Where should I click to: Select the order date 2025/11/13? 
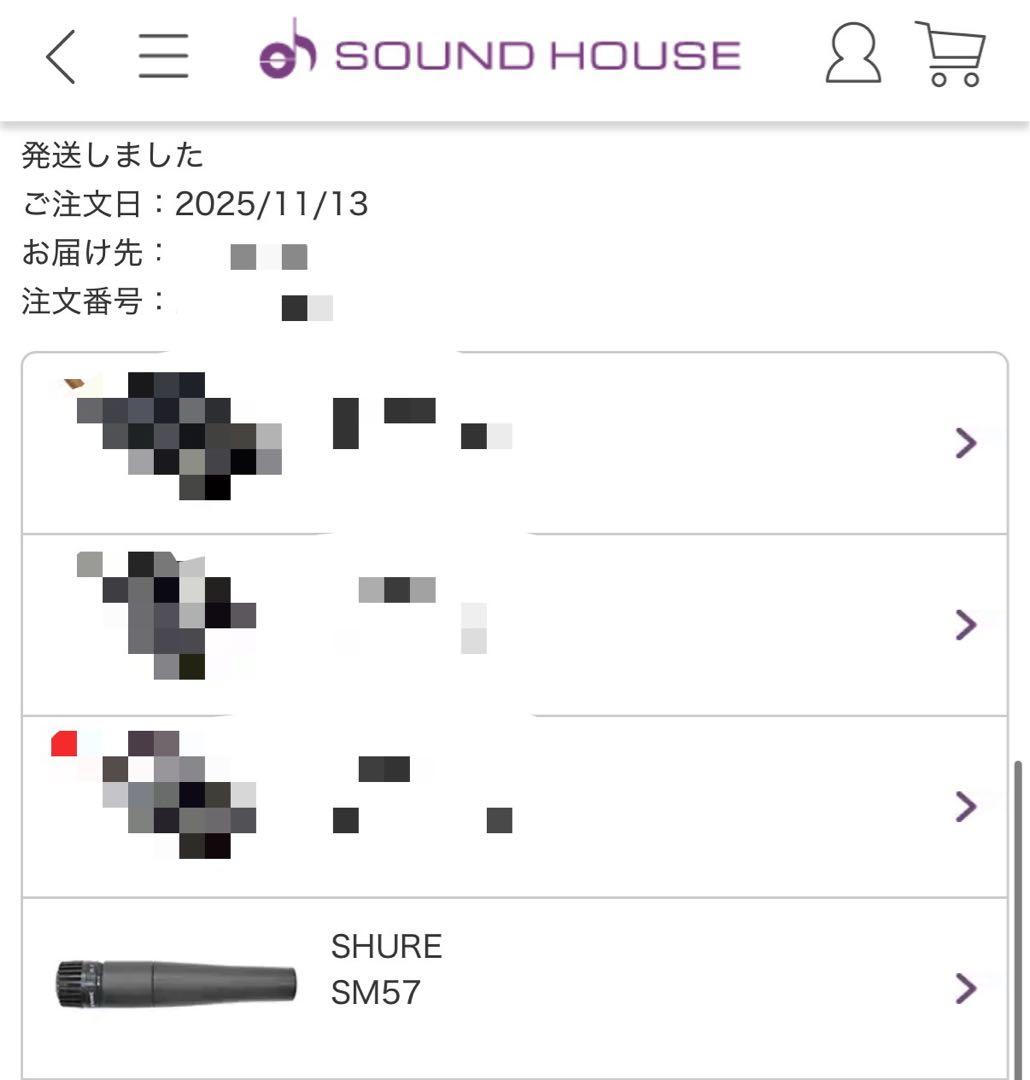pos(270,205)
